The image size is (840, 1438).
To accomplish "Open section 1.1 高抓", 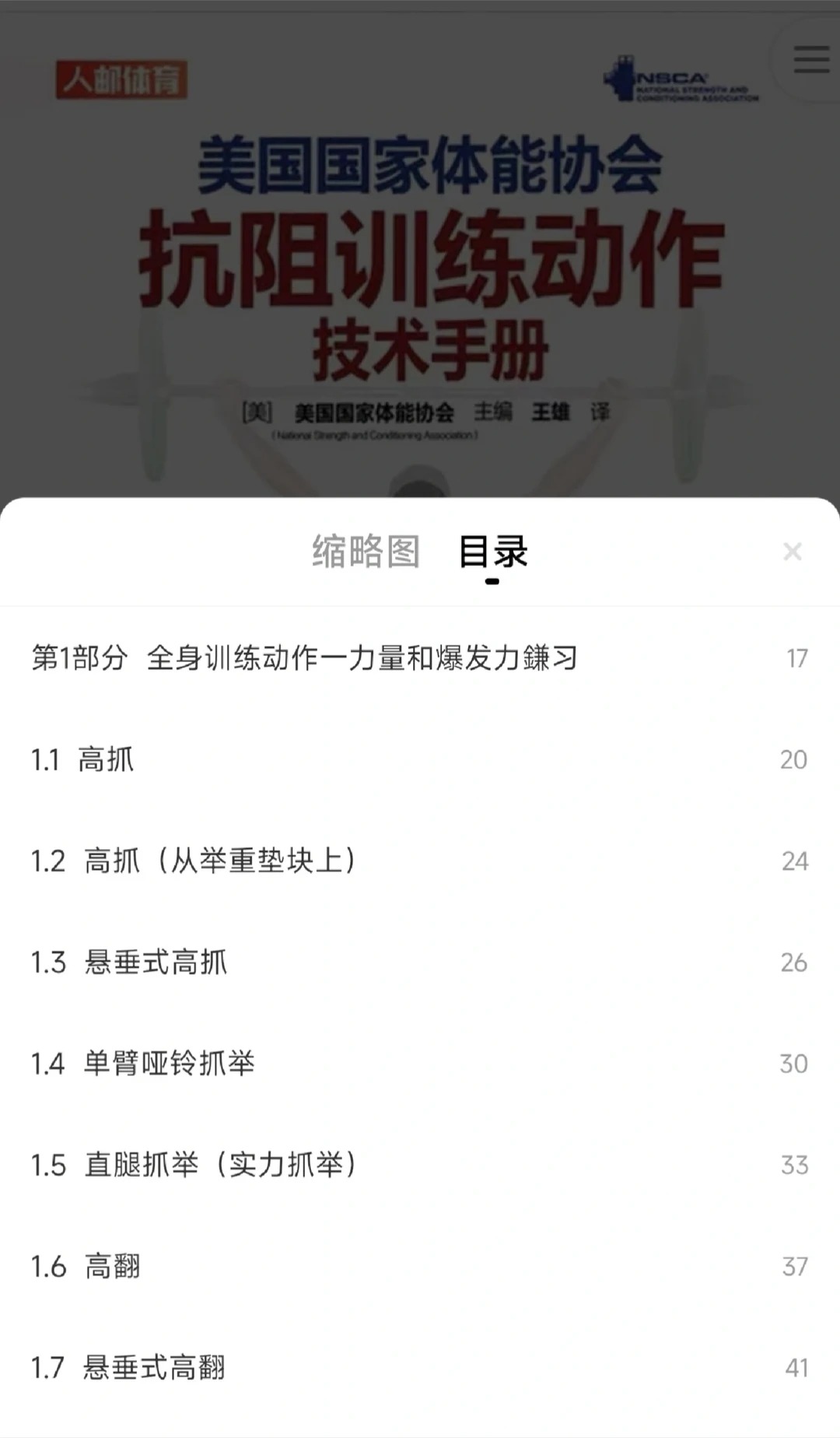I will click(x=82, y=759).
